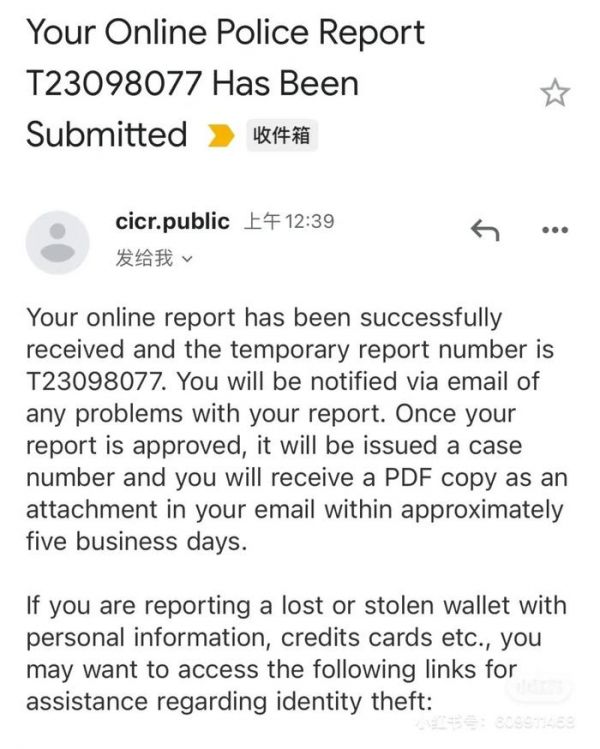
Task: Tap the 收件箱 inbox label chip
Action: pos(282,137)
